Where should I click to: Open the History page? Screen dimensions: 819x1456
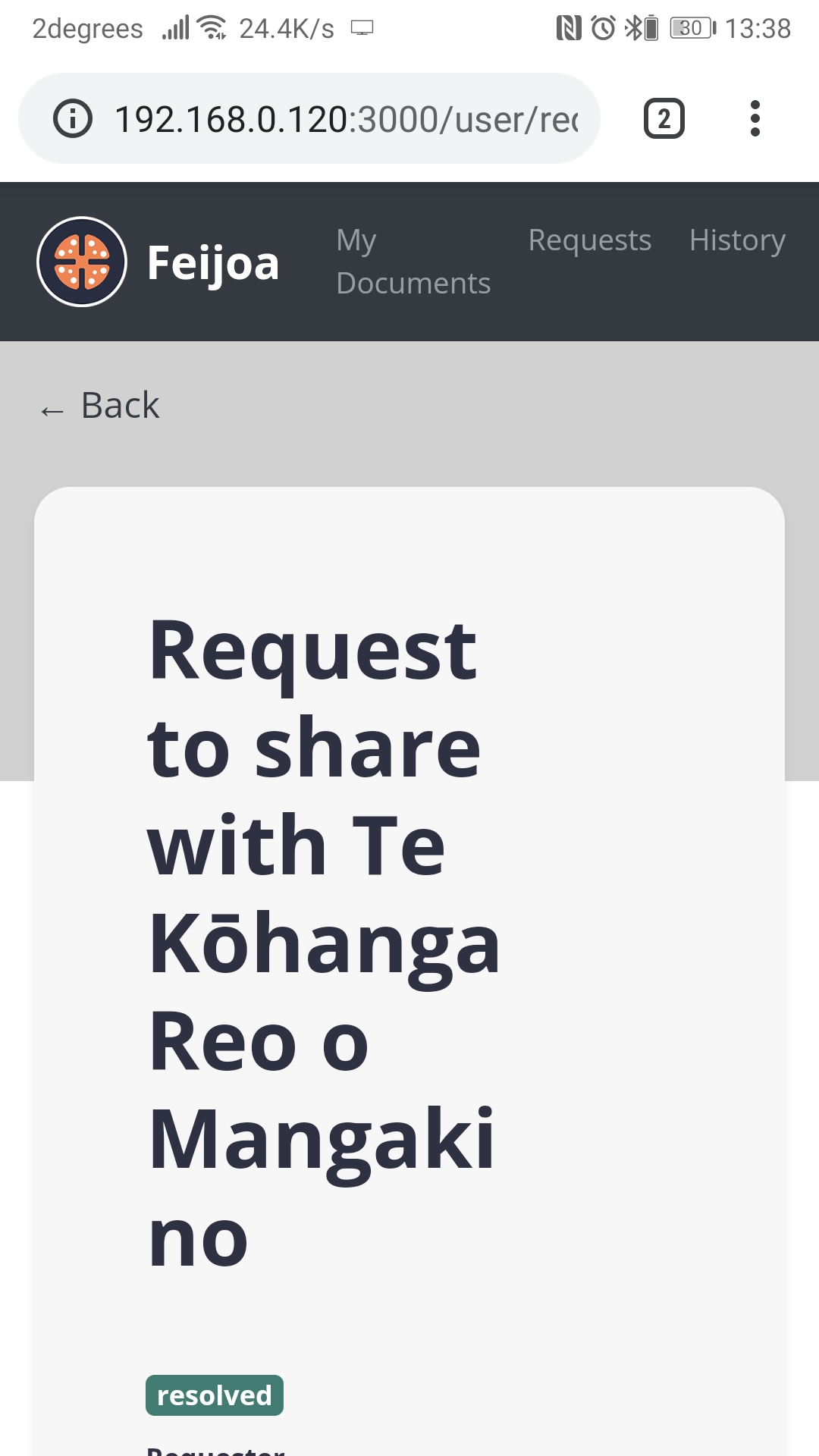pyautogui.click(x=737, y=240)
